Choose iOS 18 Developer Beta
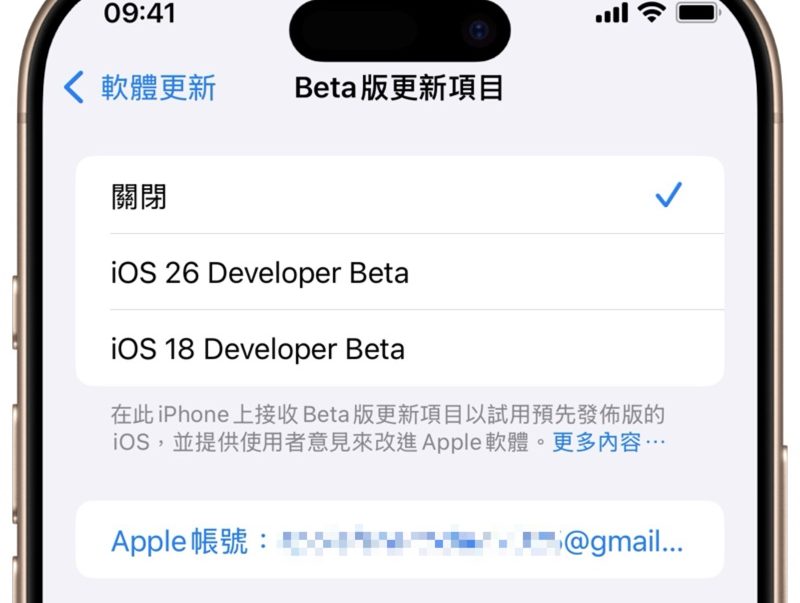This screenshot has width=800, height=603. (x=399, y=348)
